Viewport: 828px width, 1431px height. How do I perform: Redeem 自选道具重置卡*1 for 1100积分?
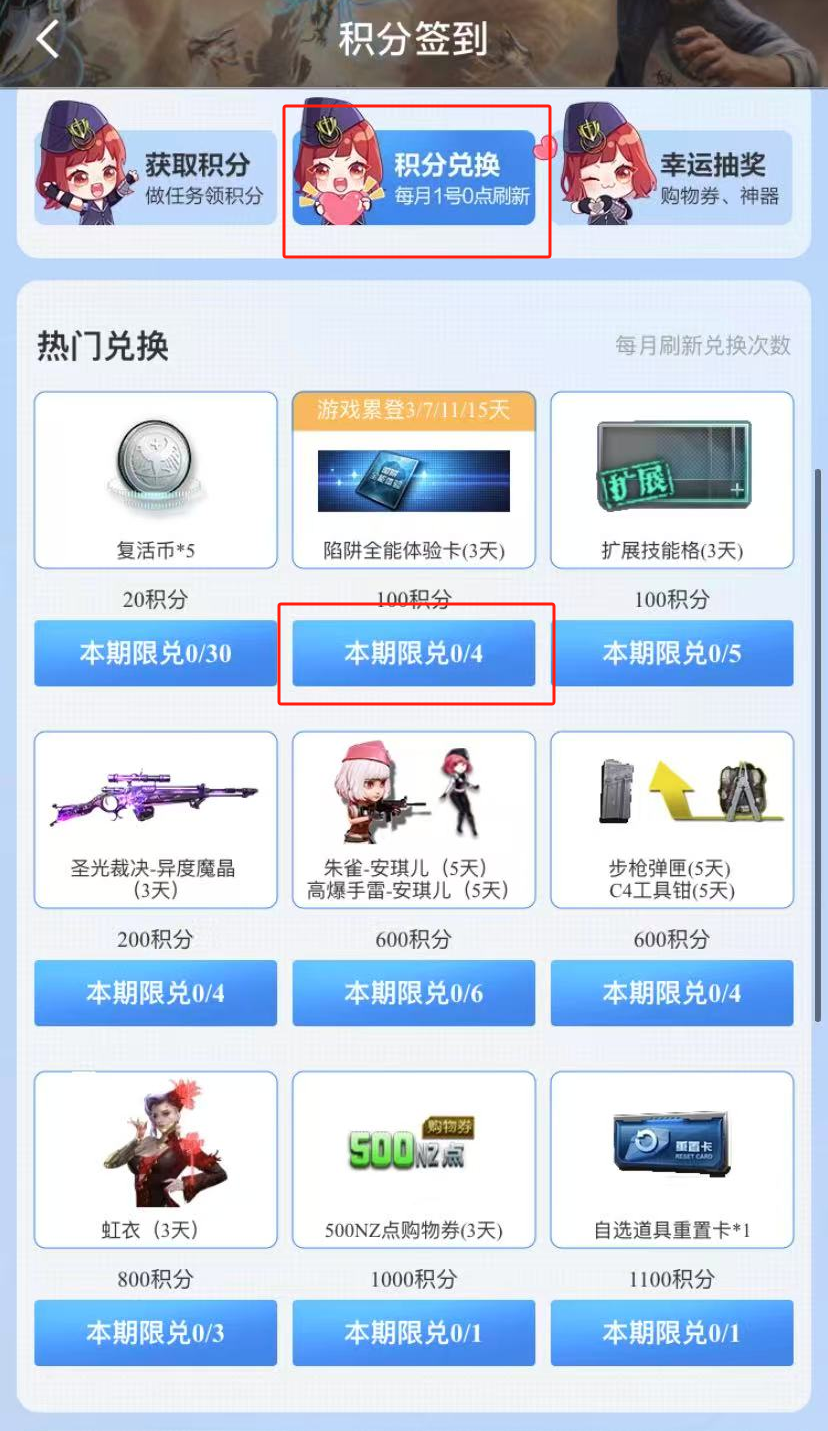(671, 1333)
